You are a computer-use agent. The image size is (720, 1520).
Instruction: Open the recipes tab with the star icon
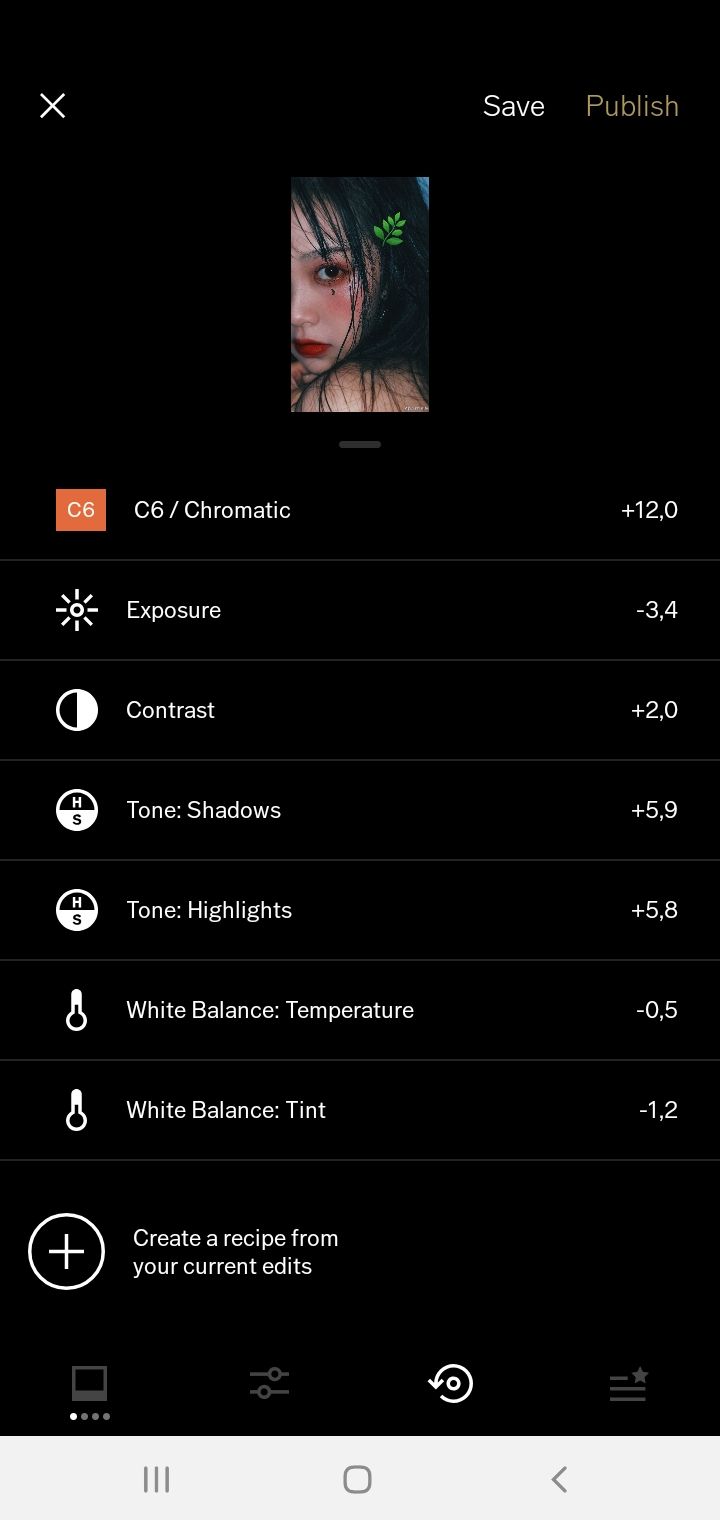click(x=629, y=1385)
